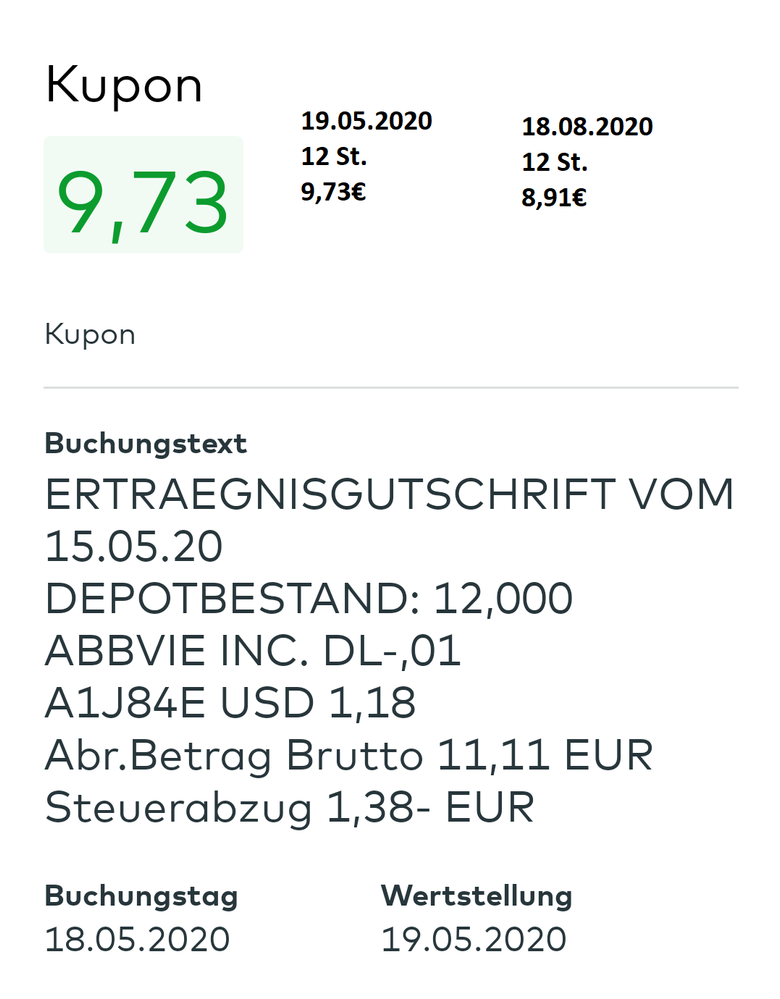Select the Kupon heading
The width and height of the screenshot is (780, 999).
[125, 85]
